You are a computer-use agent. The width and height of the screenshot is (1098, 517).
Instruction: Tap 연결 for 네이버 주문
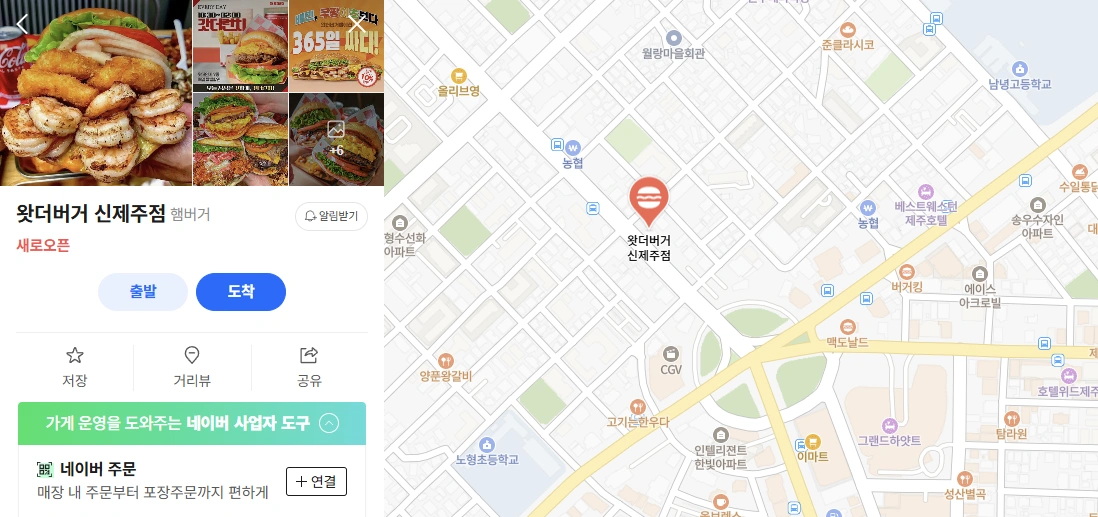(x=317, y=481)
